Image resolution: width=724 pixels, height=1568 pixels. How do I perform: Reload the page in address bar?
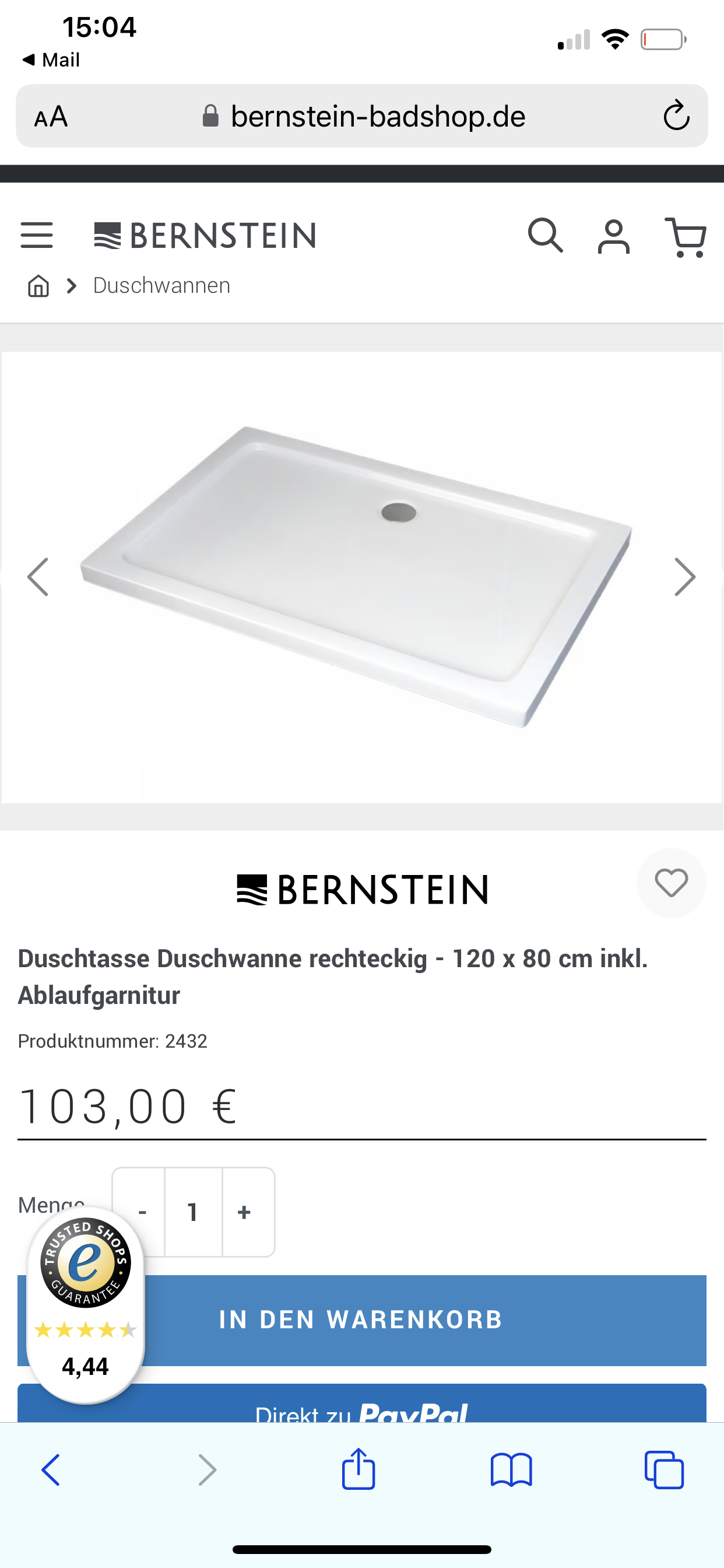coord(676,116)
